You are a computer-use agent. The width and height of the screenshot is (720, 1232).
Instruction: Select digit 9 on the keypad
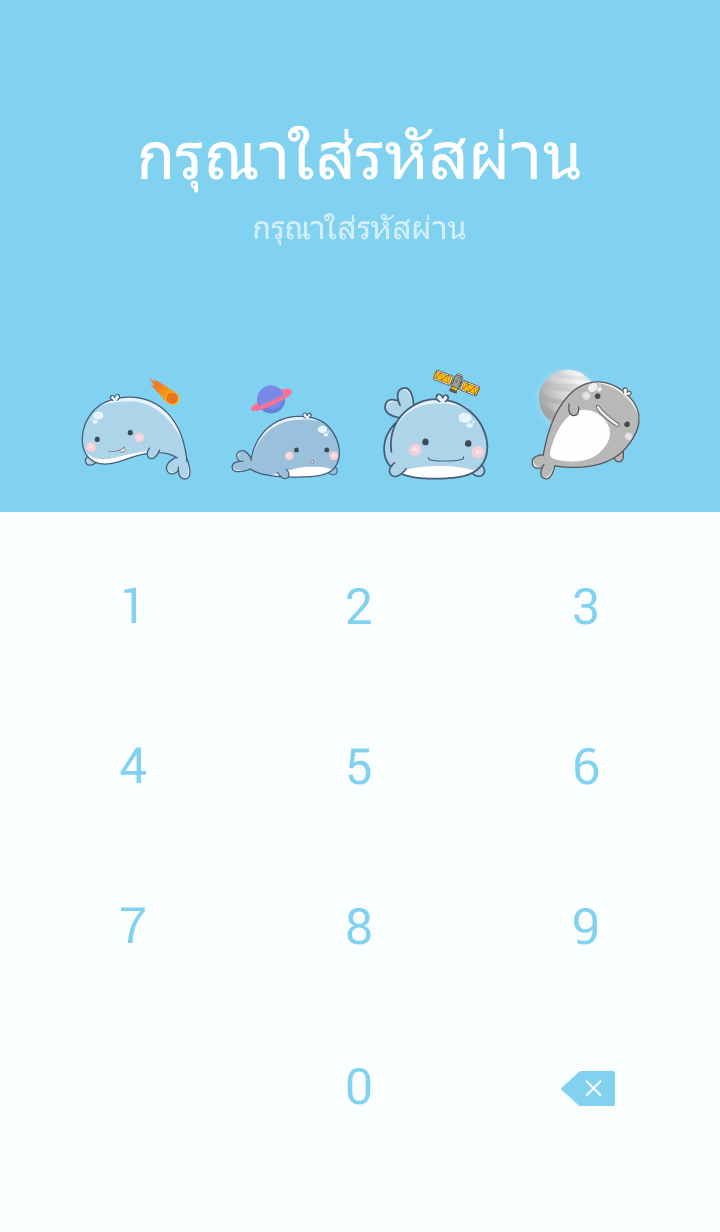pyautogui.click(x=586, y=927)
